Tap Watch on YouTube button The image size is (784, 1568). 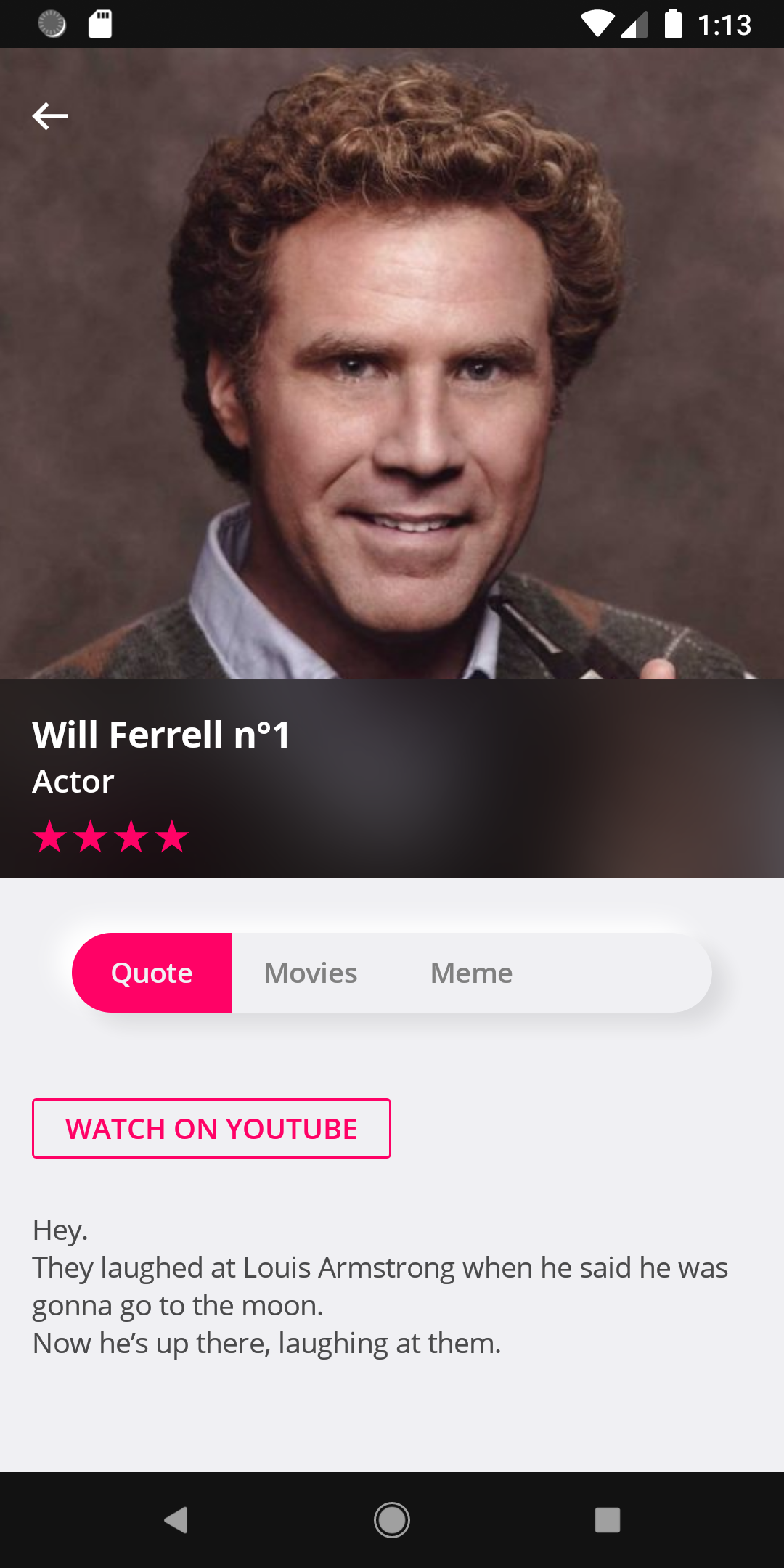[x=211, y=1129]
